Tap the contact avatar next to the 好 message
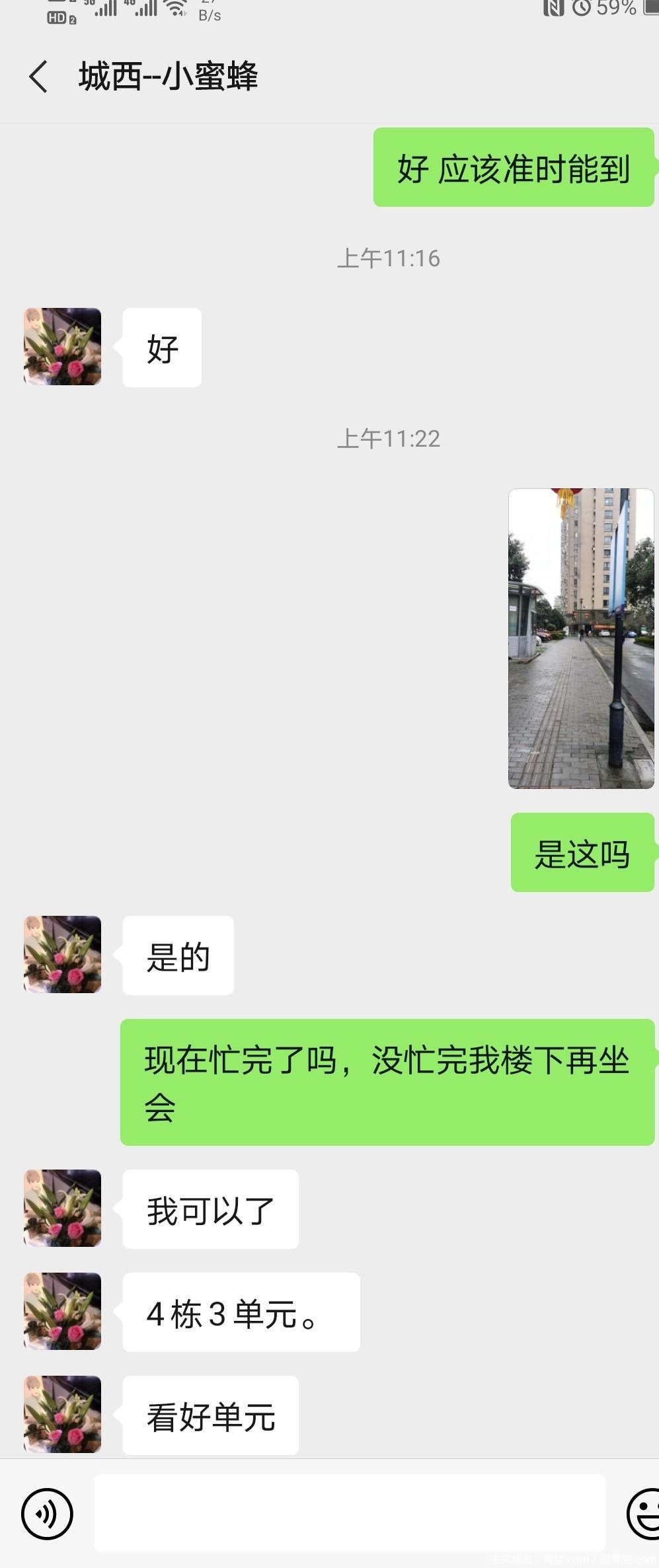This screenshot has width=659, height=1568. click(x=61, y=346)
